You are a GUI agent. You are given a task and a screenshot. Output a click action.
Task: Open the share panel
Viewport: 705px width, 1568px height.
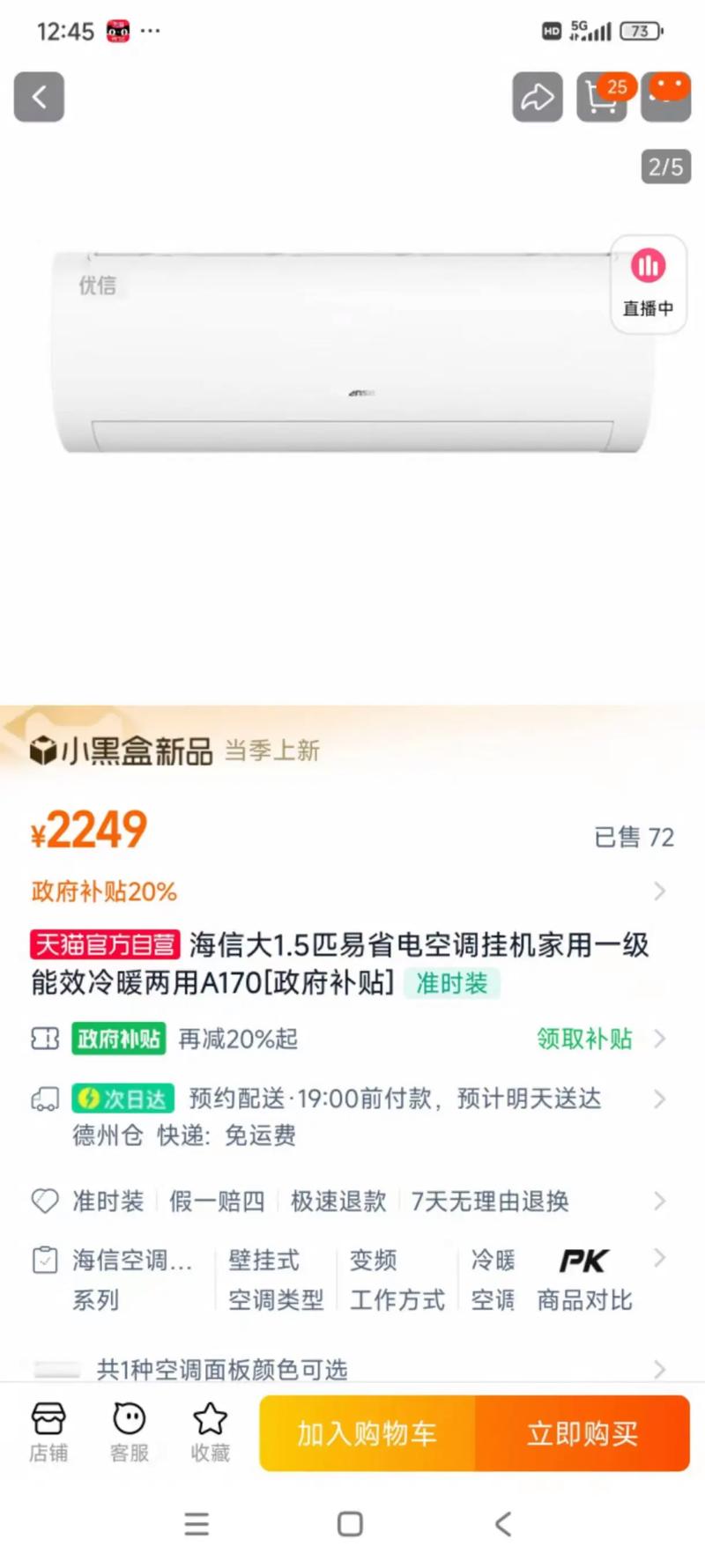click(x=538, y=97)
